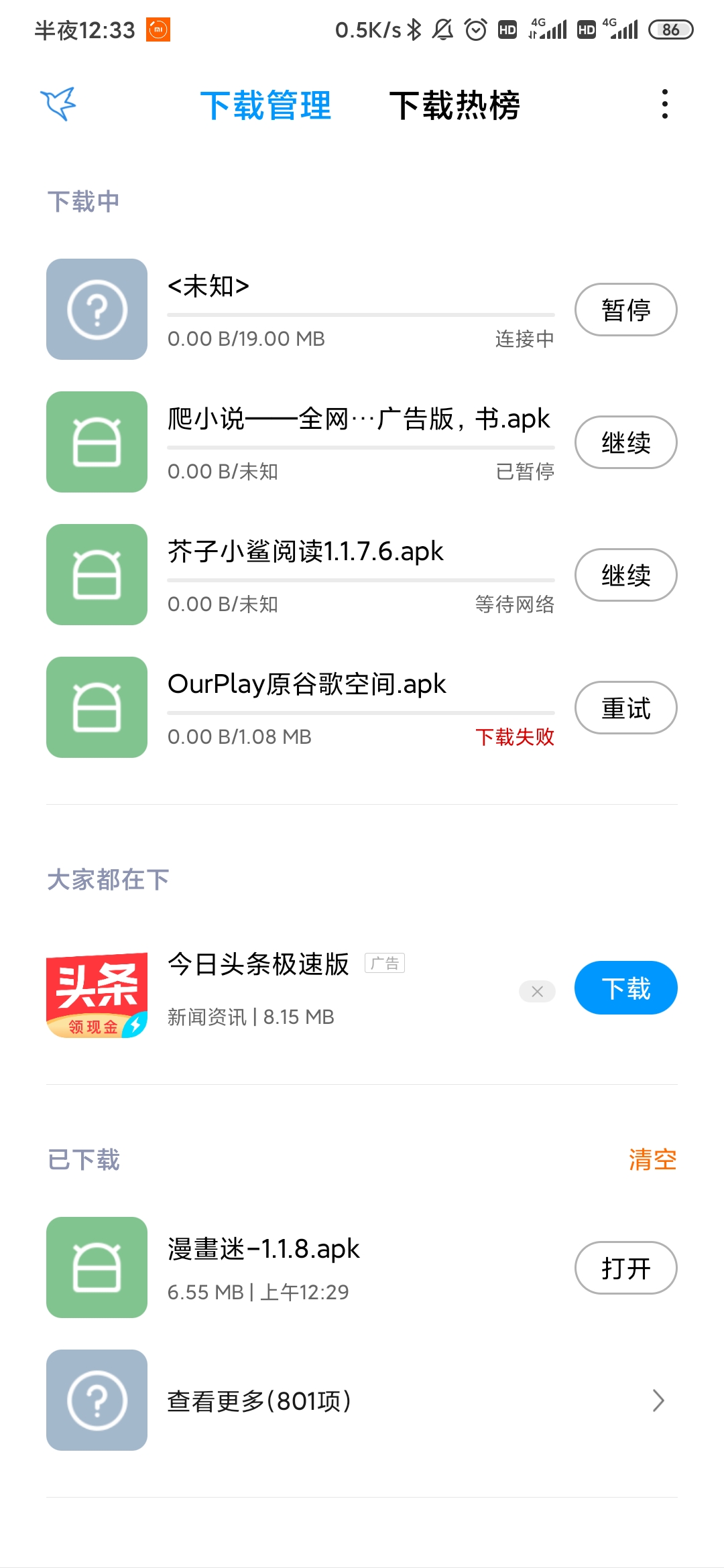Clear the downloaded list with 清空
Image resolution: width=724 pixels, height=1568 pixels.
point(652,1159)
